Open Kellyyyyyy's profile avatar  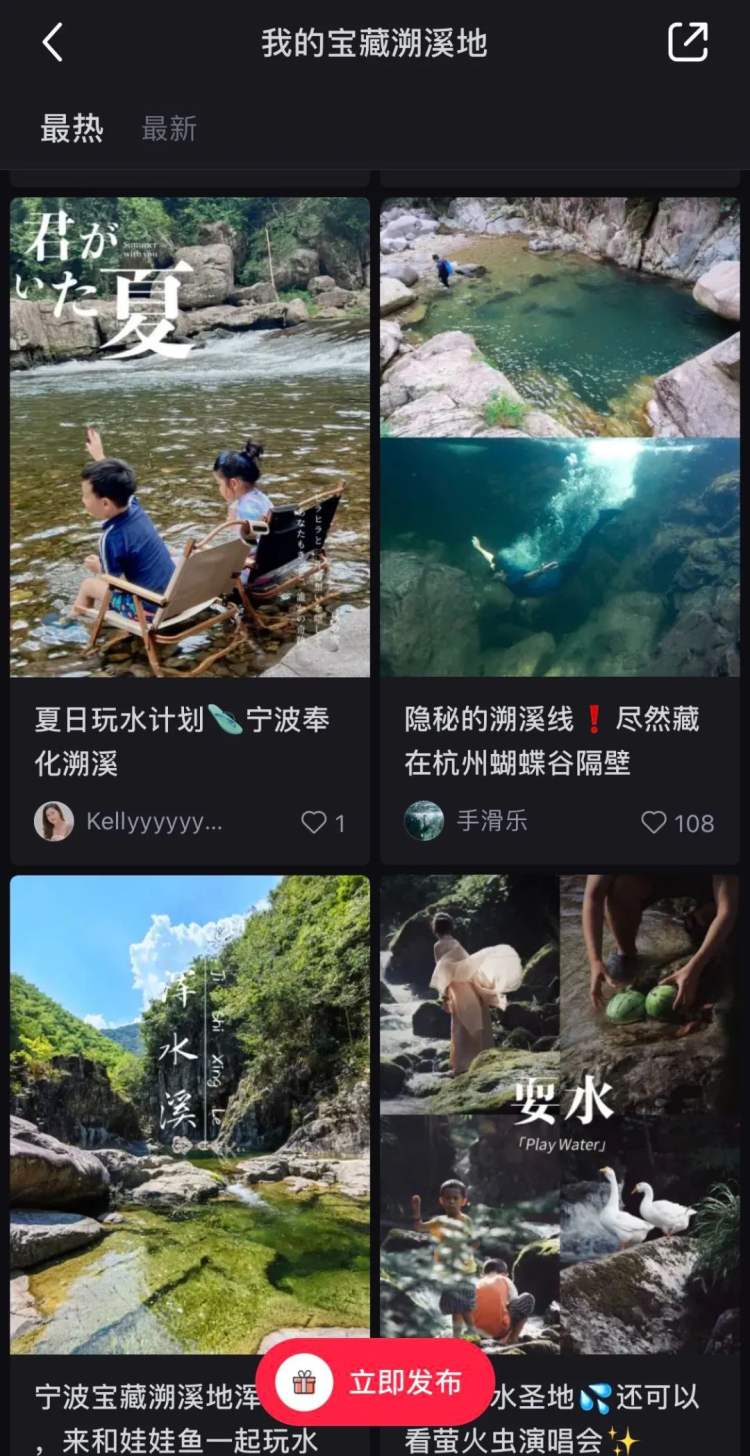54,822
